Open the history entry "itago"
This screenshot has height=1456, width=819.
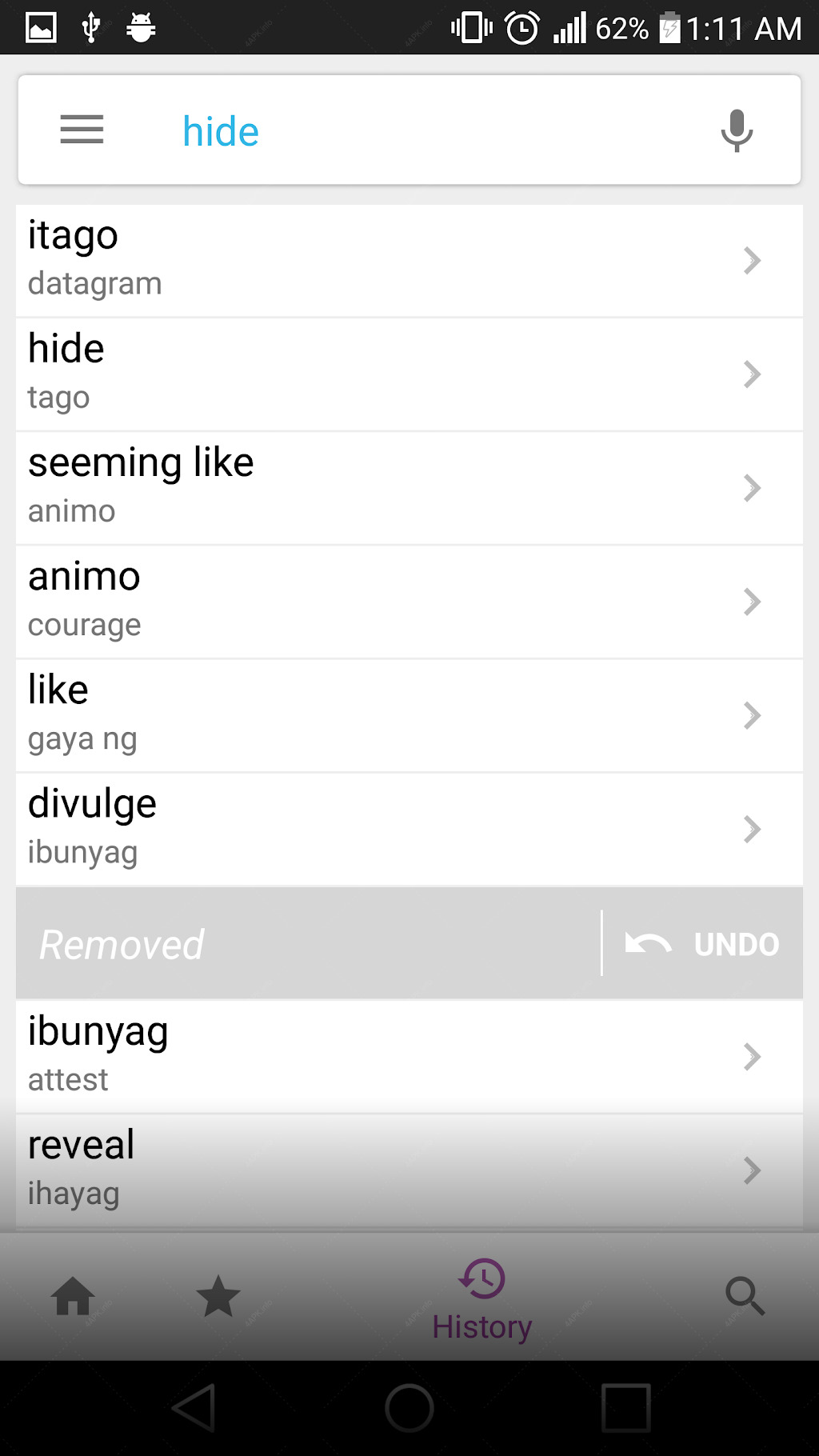point(409,260)
